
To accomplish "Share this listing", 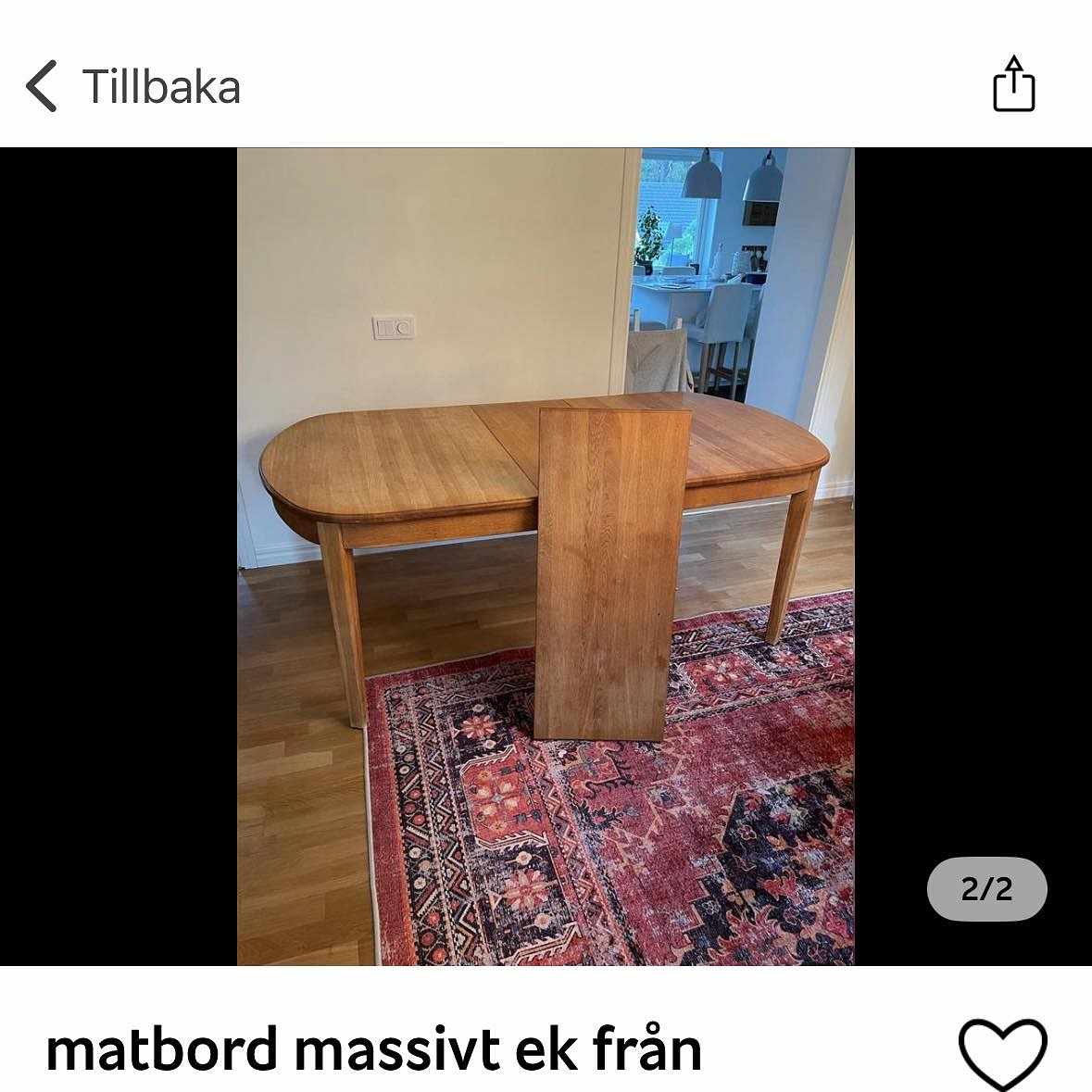I will point(1013,85).
